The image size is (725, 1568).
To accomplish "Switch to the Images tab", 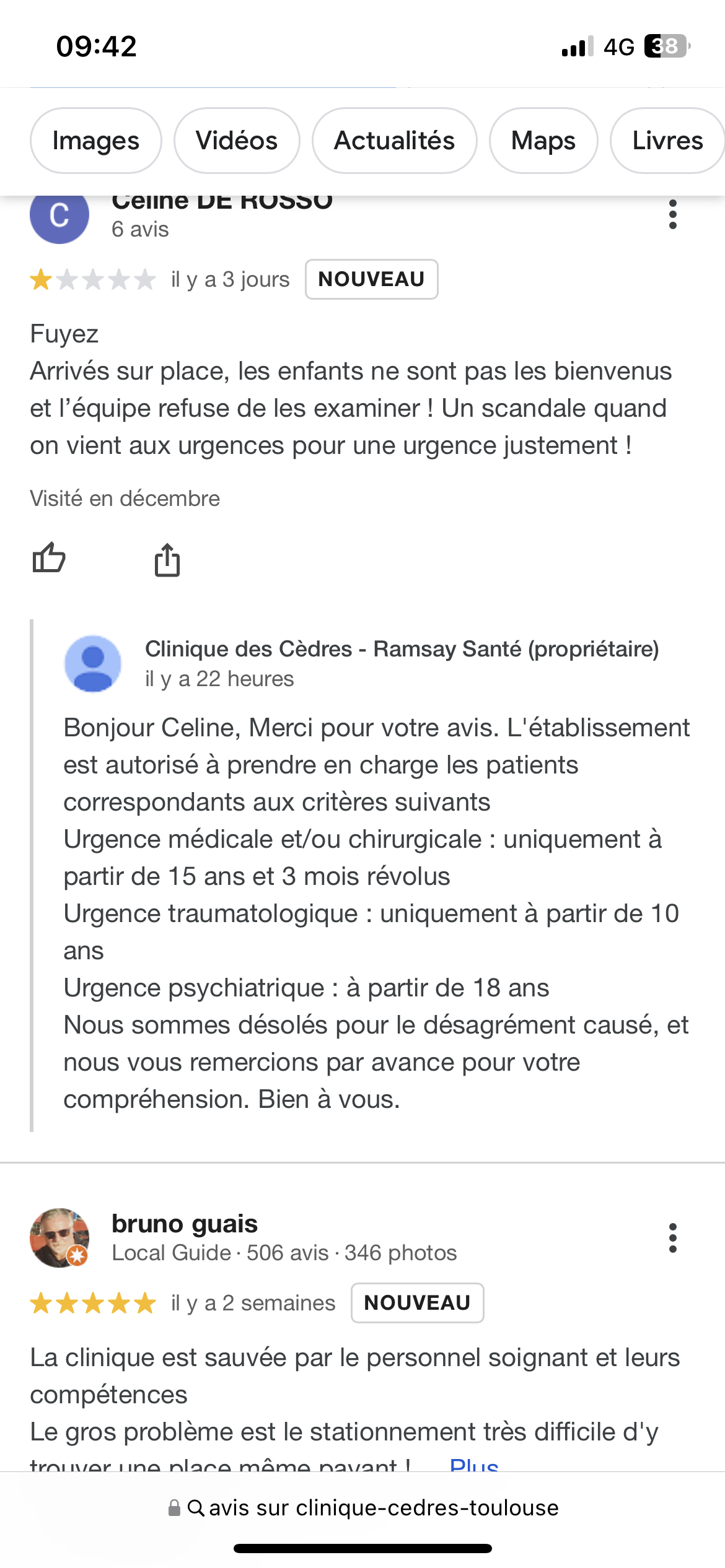I will click(96, 141).
